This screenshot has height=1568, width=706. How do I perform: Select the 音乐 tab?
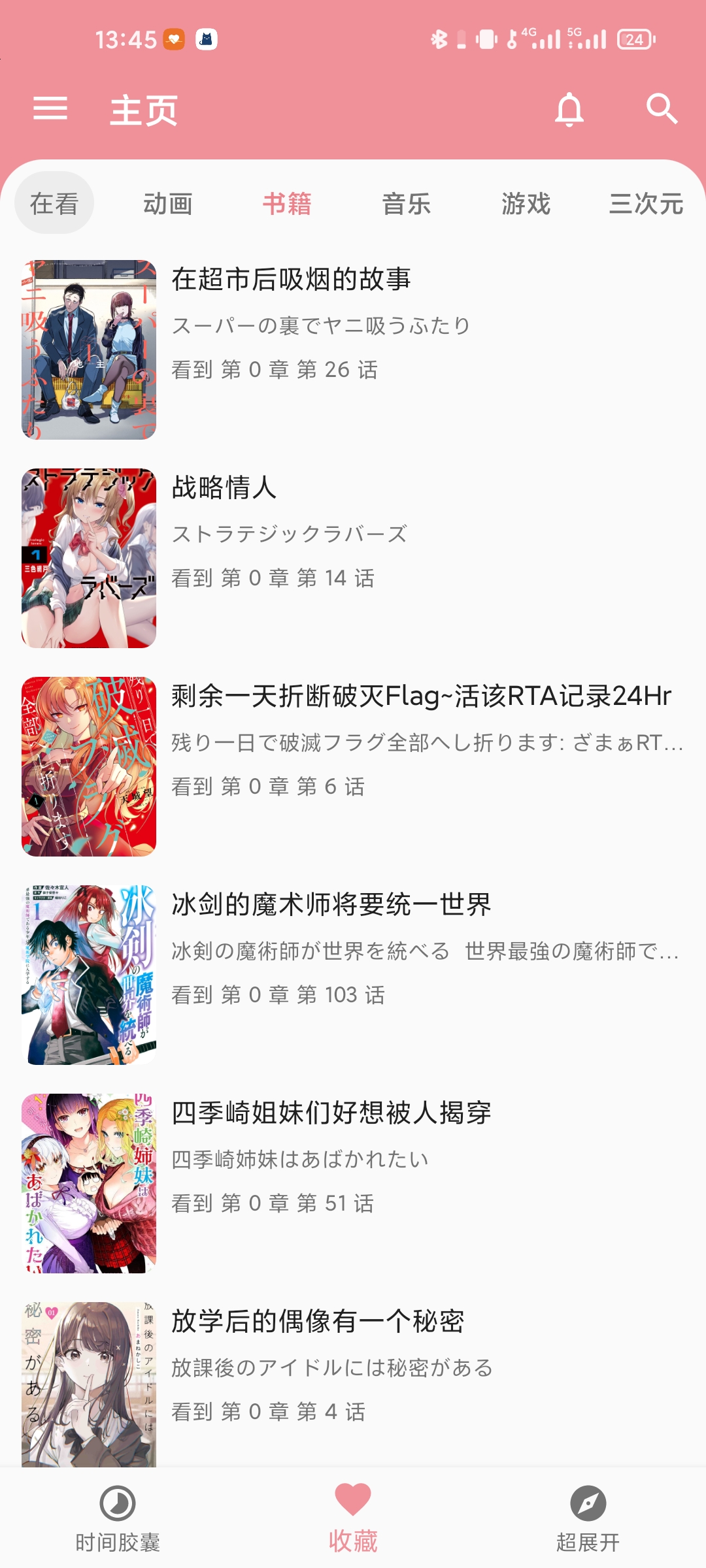click(x=407, y=203)
